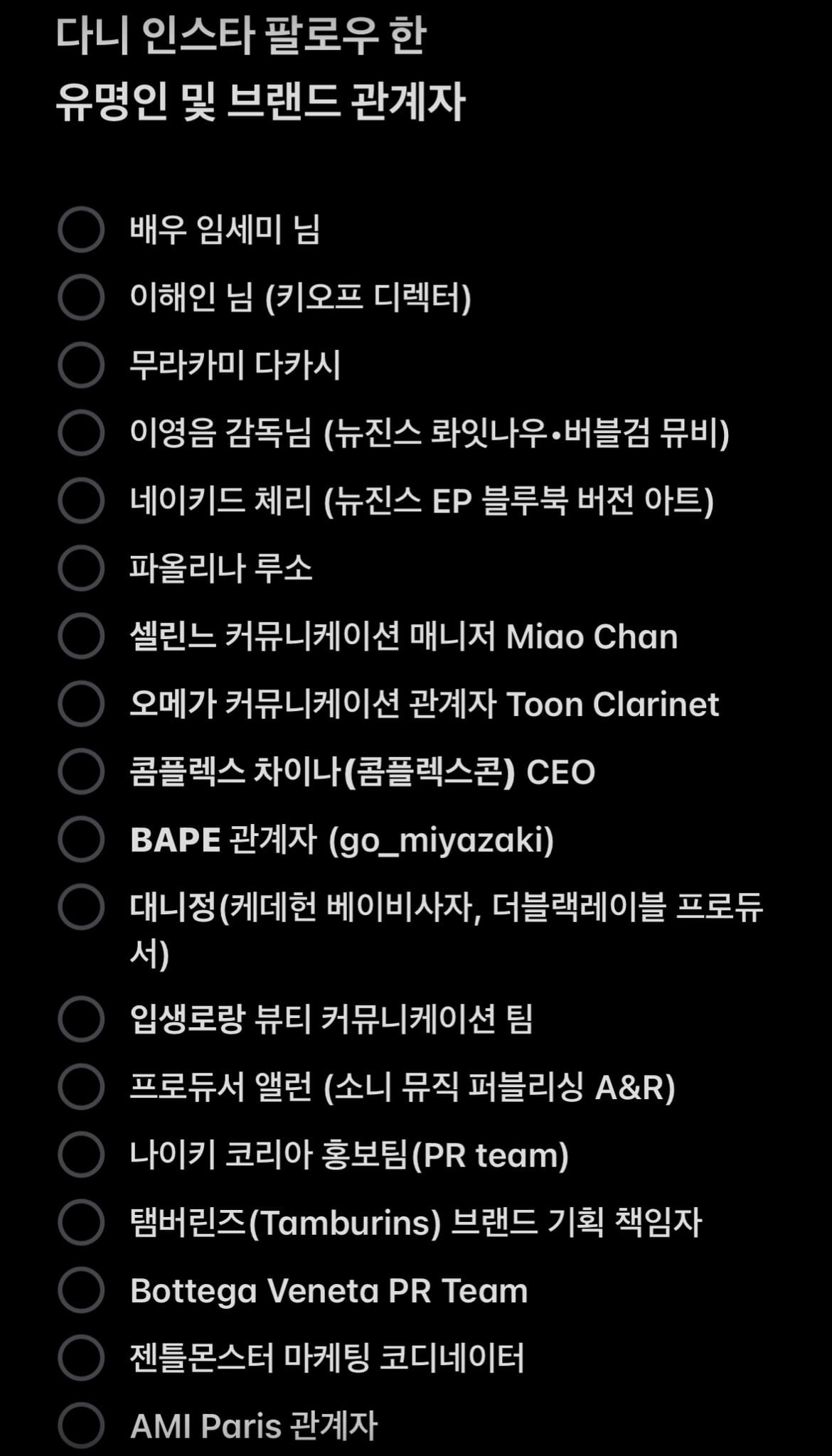Select the 프로듀서 앨런 checkbox
832x1456 pixels.
(x=81, y=1086)
